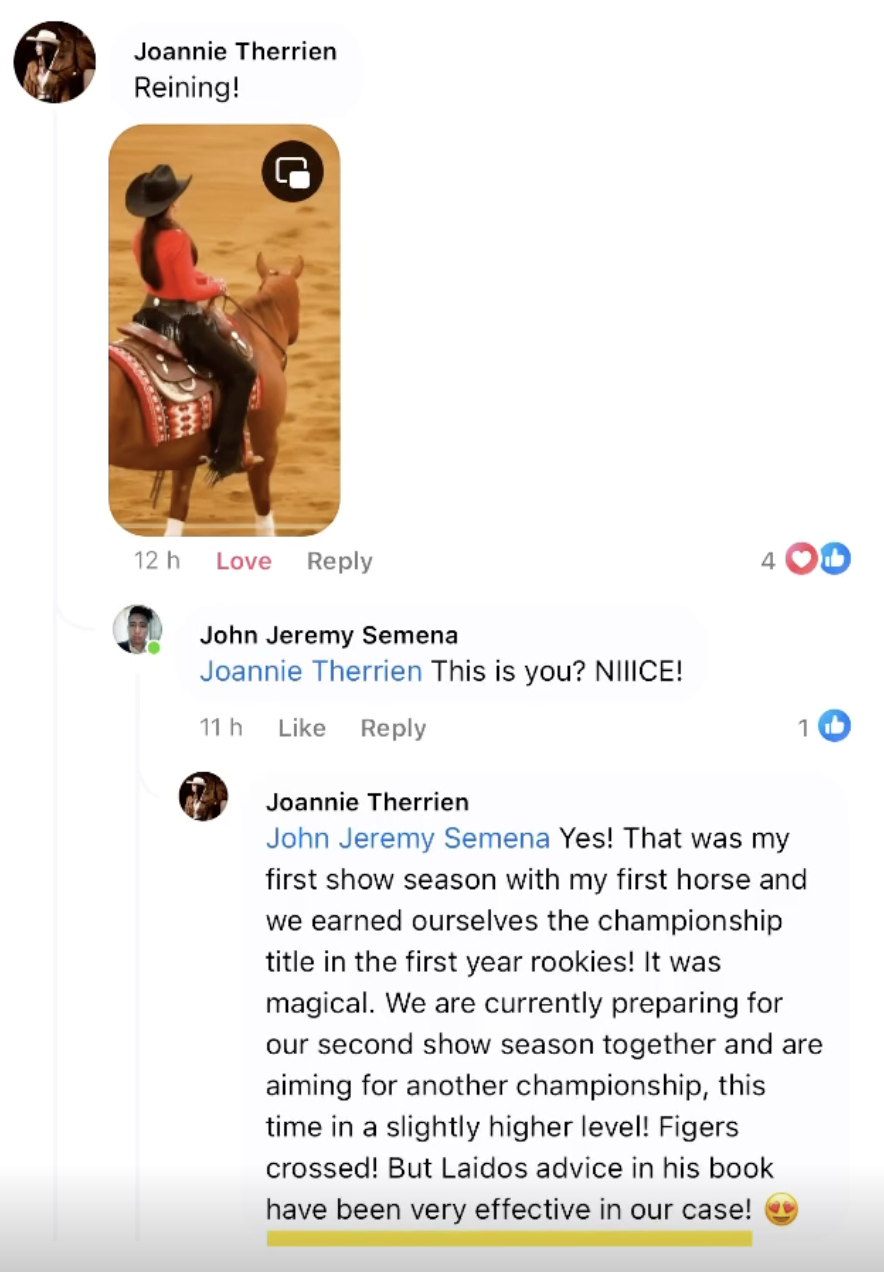The image size is (884, 1272).
Task: Tap the blue Joannie Therrien mention in John's comment
Action: pos(311,670)
